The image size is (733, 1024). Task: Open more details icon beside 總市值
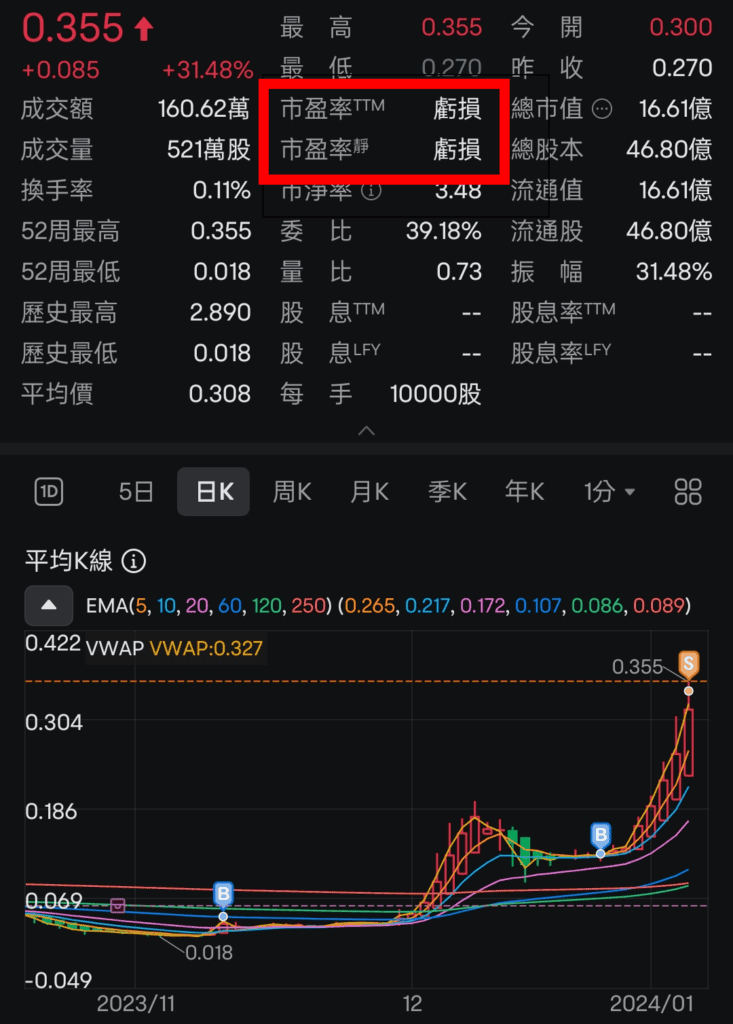pyautogui.click(x=602, y=108)
